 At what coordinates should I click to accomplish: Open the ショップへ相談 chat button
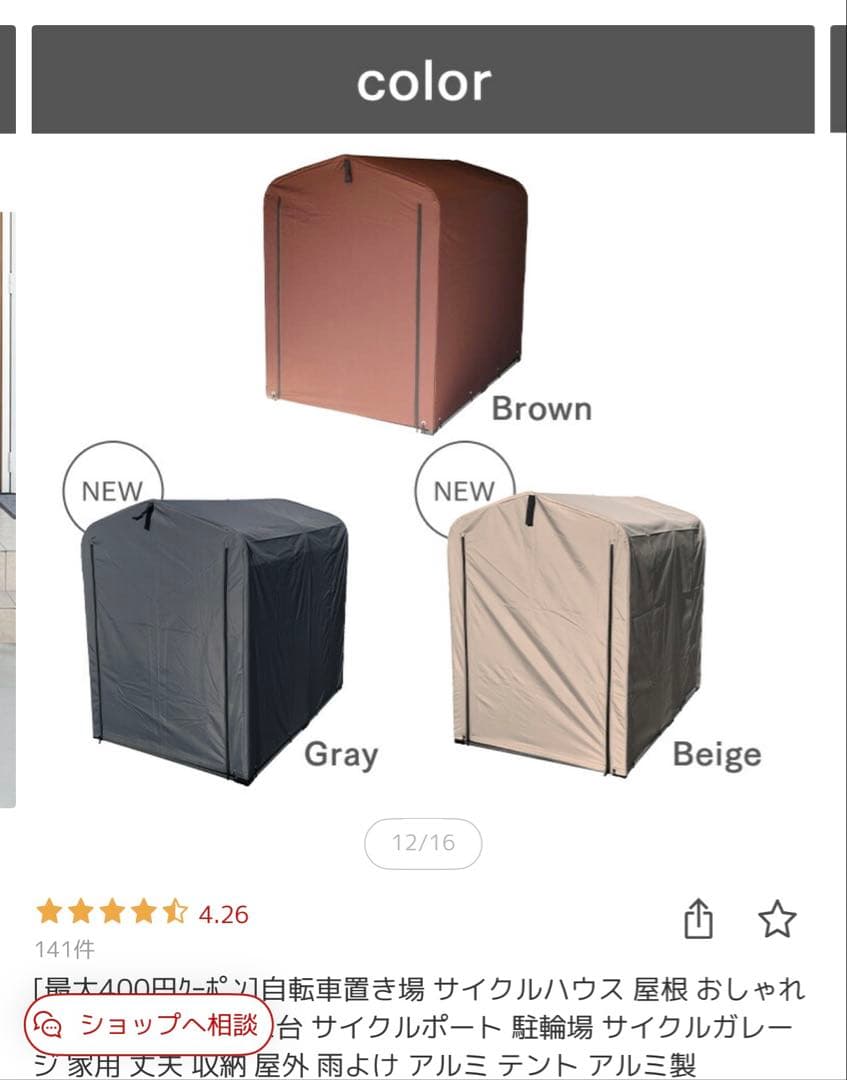tap(148, 1025)
